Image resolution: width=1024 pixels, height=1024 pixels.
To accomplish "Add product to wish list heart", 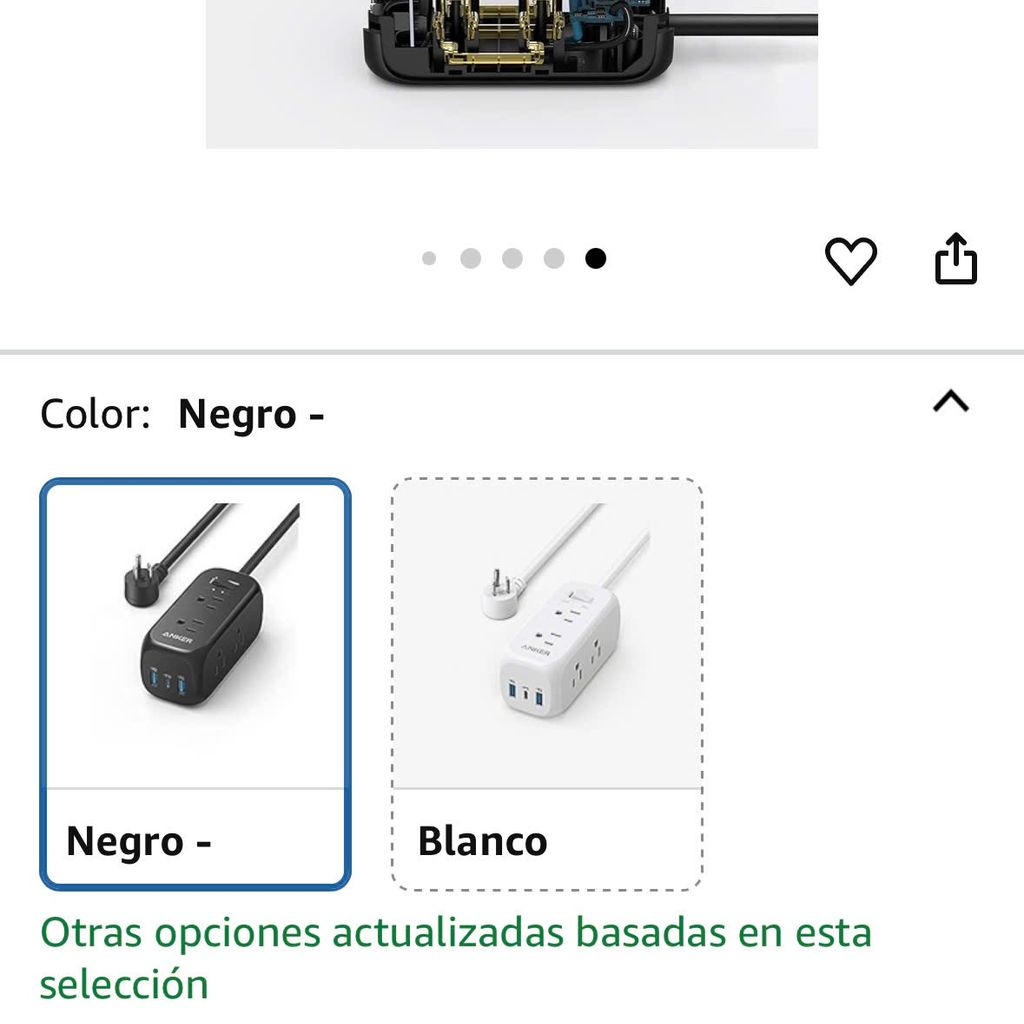I will click(x=850, y=261).
